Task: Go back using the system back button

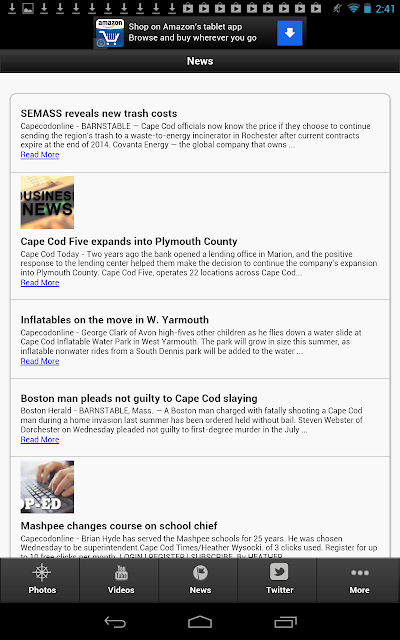Action: pos(115,622)
